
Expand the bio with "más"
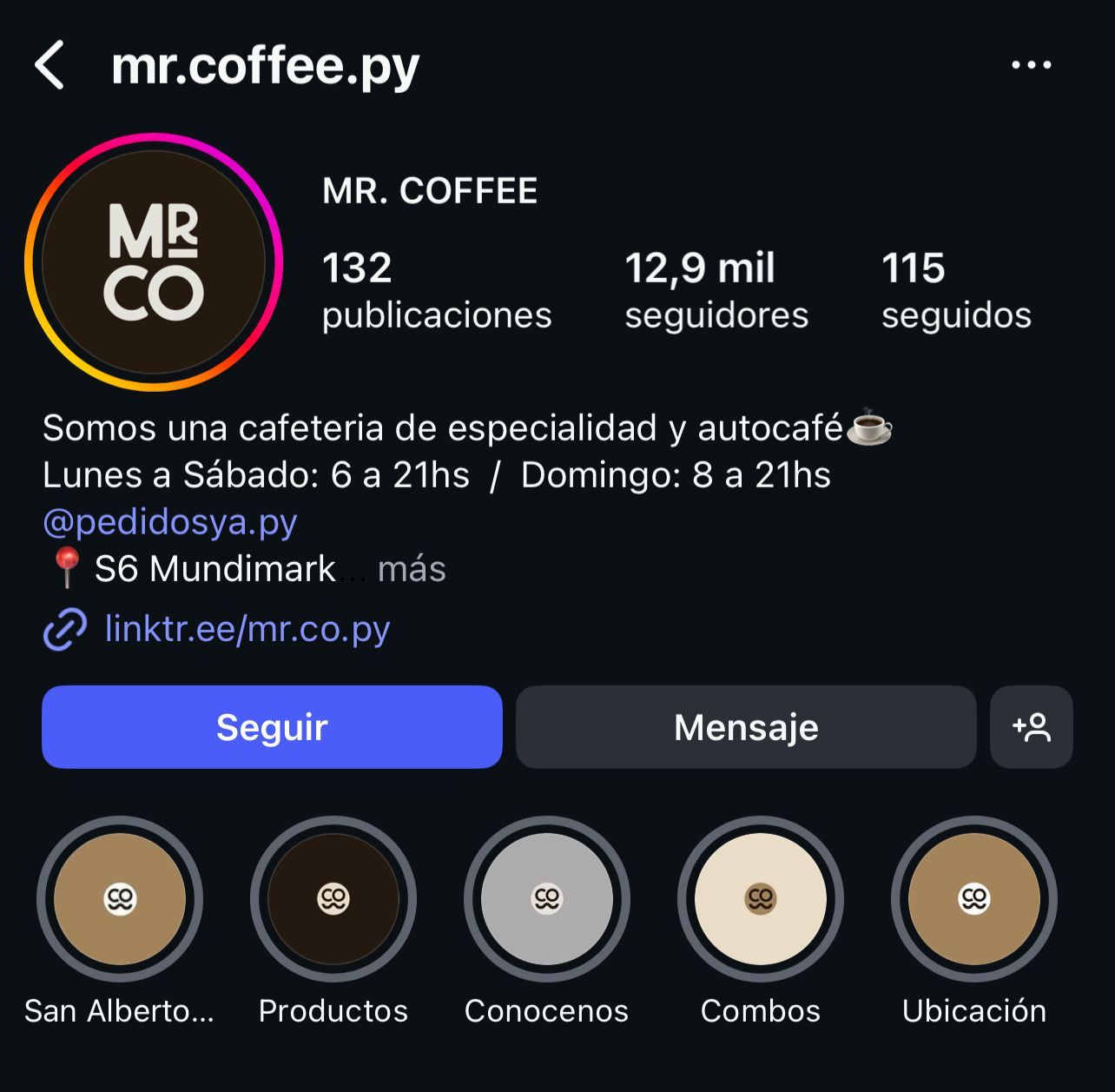[412, 570]
